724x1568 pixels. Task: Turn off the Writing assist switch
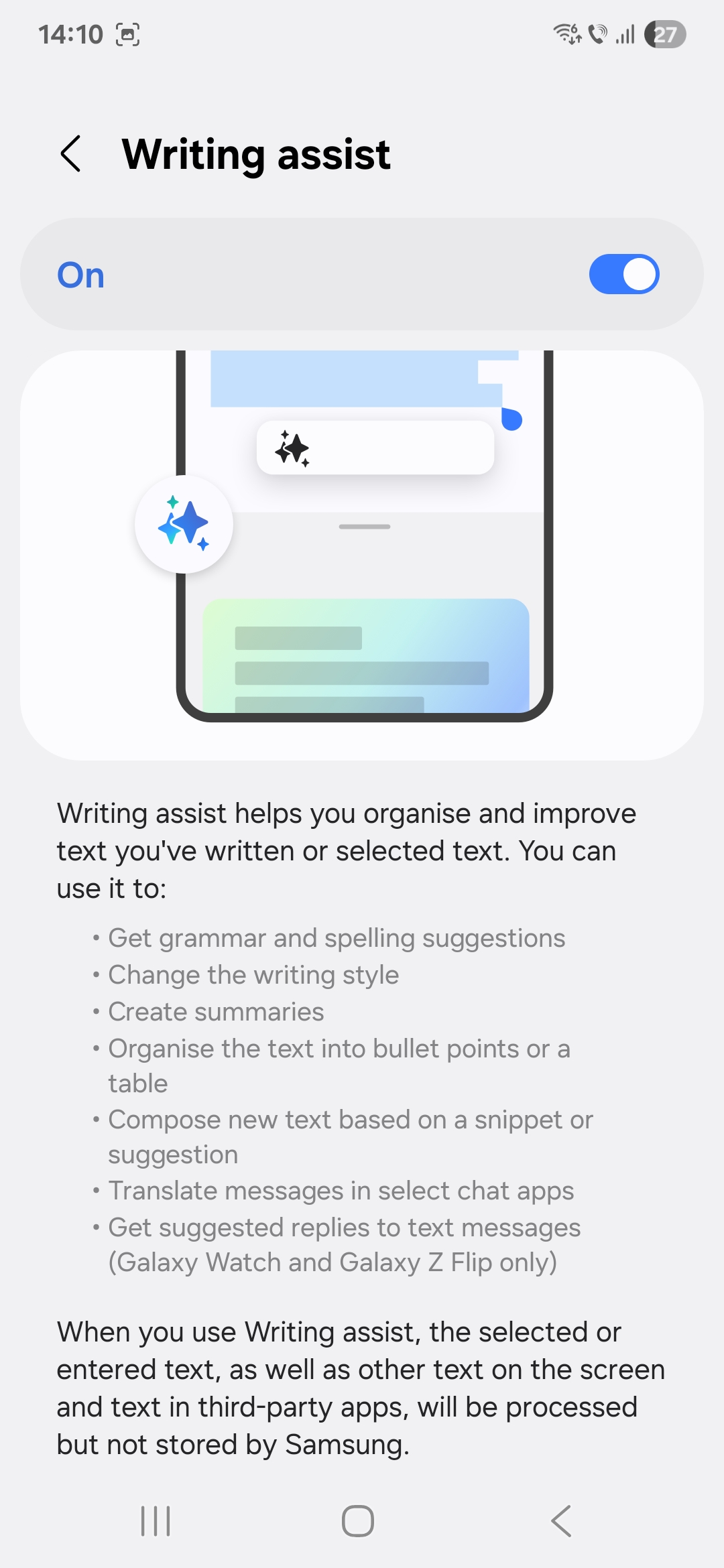(624, 274)
